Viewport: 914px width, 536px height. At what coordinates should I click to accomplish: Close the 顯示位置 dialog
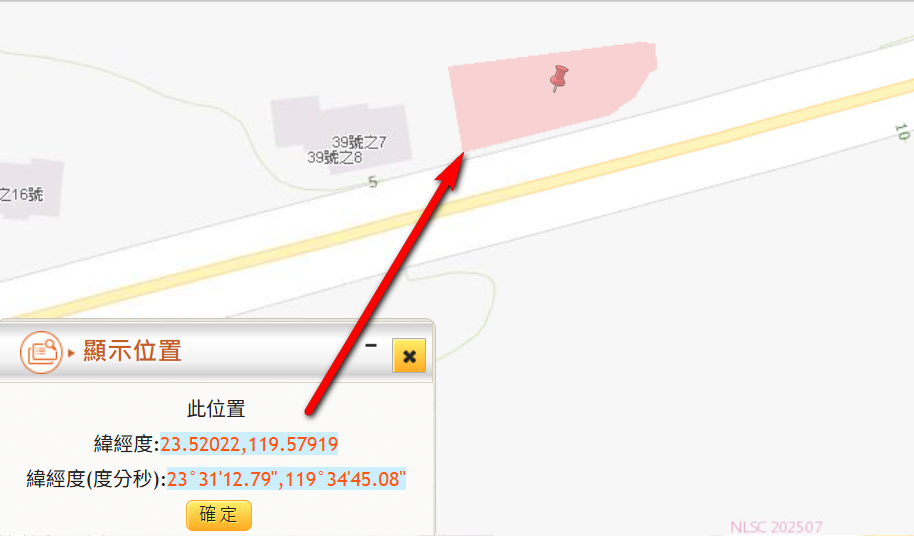[x=409, y=356]
